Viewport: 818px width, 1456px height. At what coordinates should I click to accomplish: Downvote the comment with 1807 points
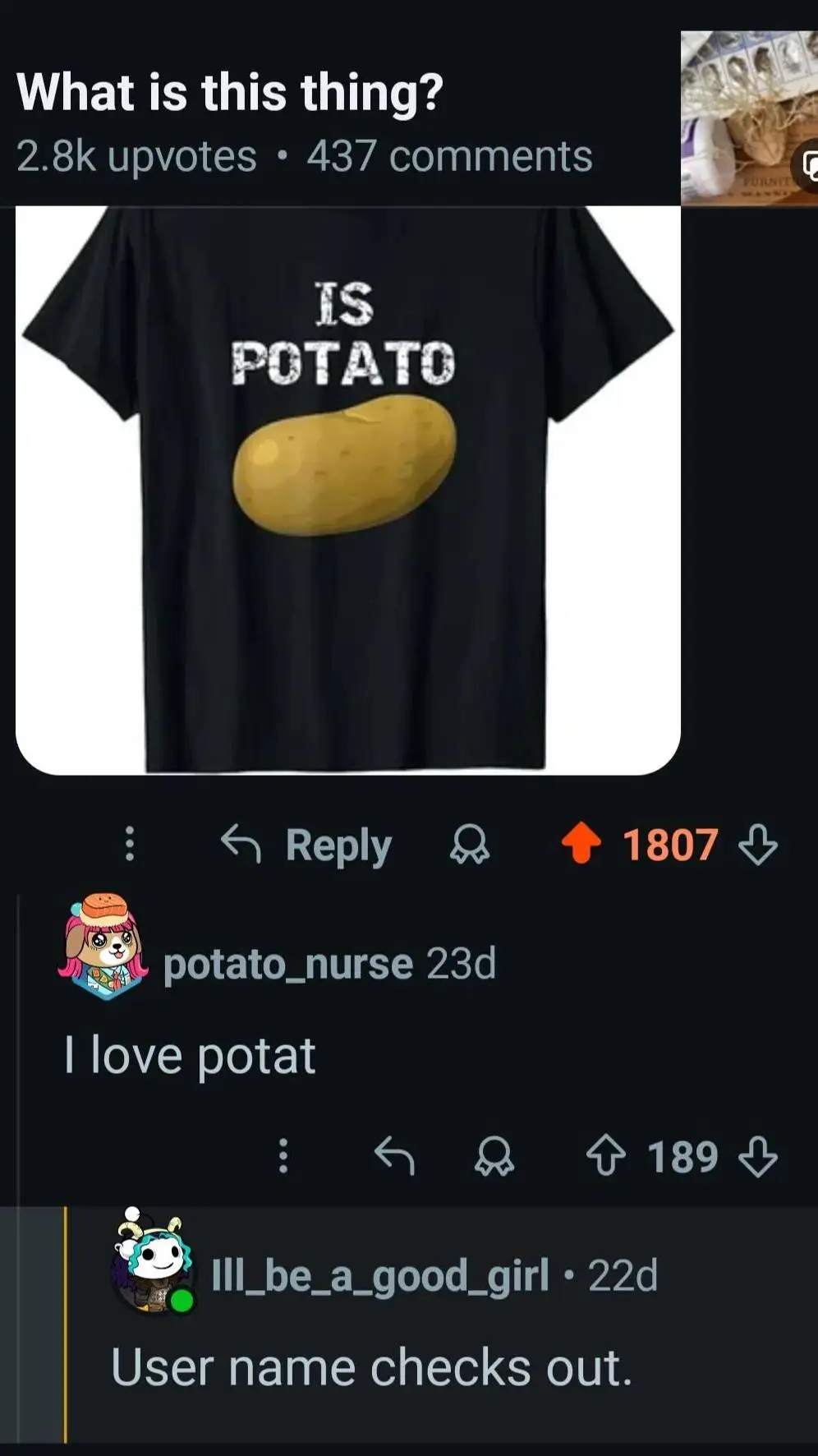click(x=757, y=845)
